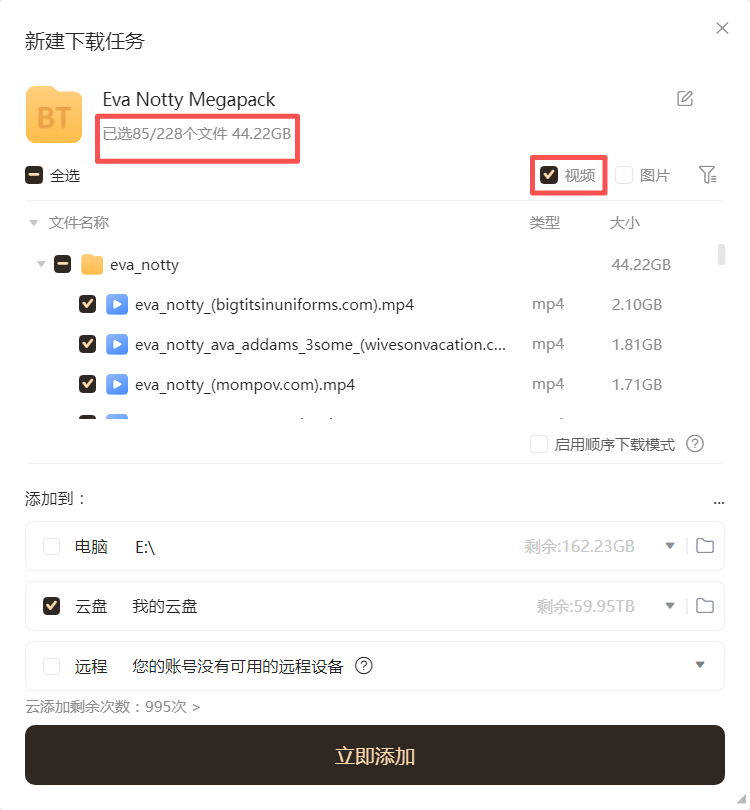This screenshot has height=810, width=750.
Task: Uncheck the 云盘 cloud drive destination
Action: click(51, 606)
